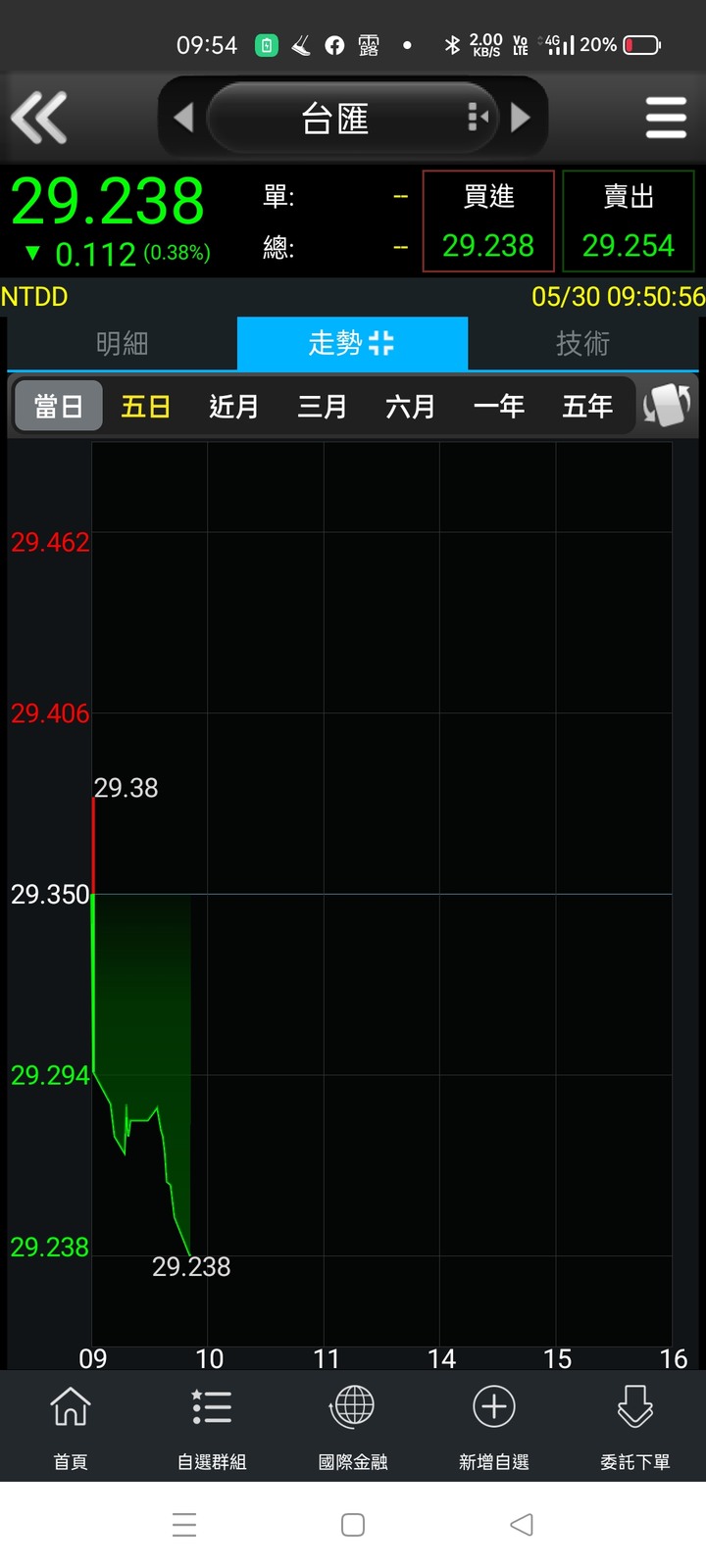Open the 技術 tab
706x1568 pixels.
click(x=583, y=343)
